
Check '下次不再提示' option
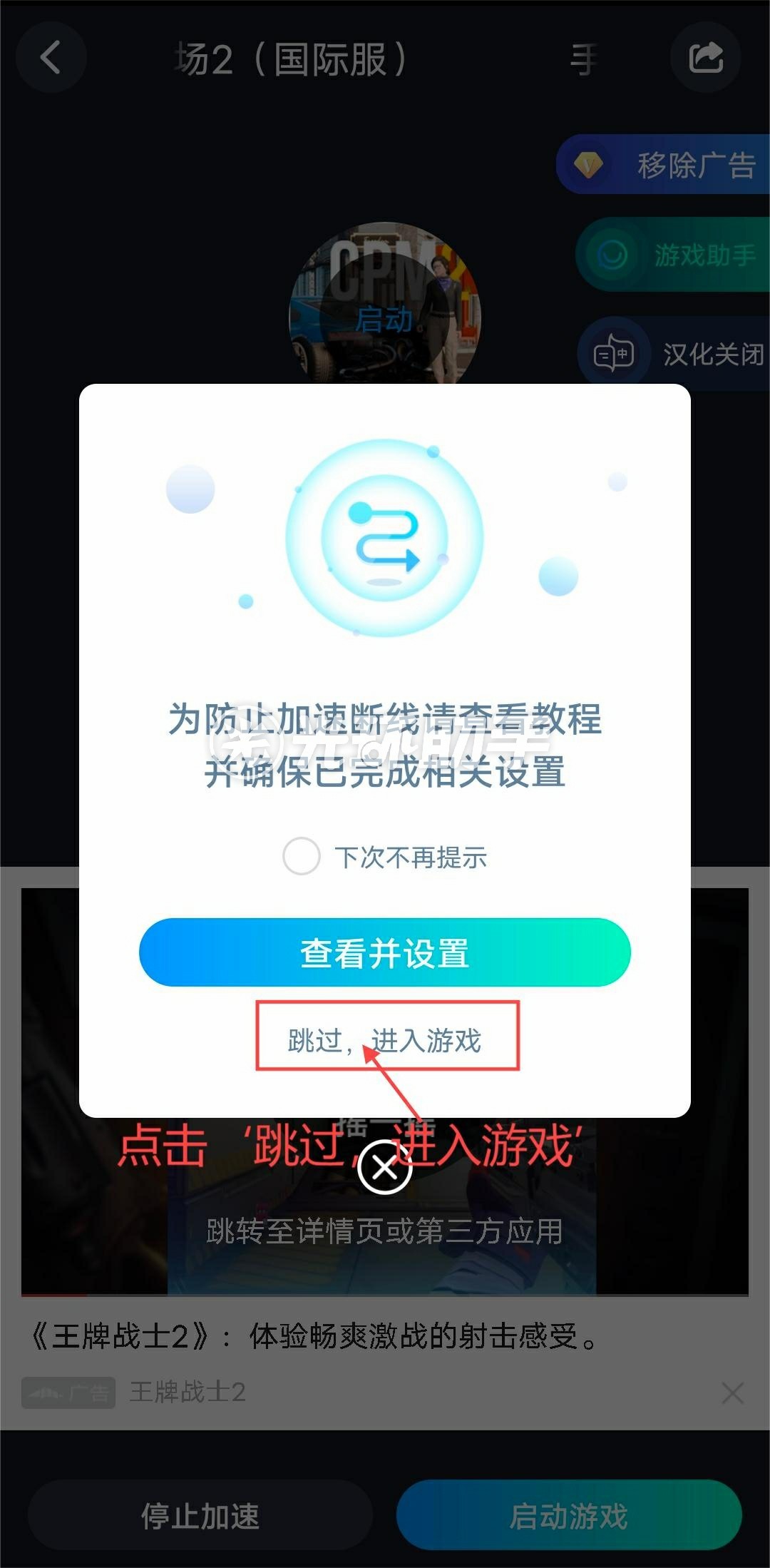click(x=302, y=856)
